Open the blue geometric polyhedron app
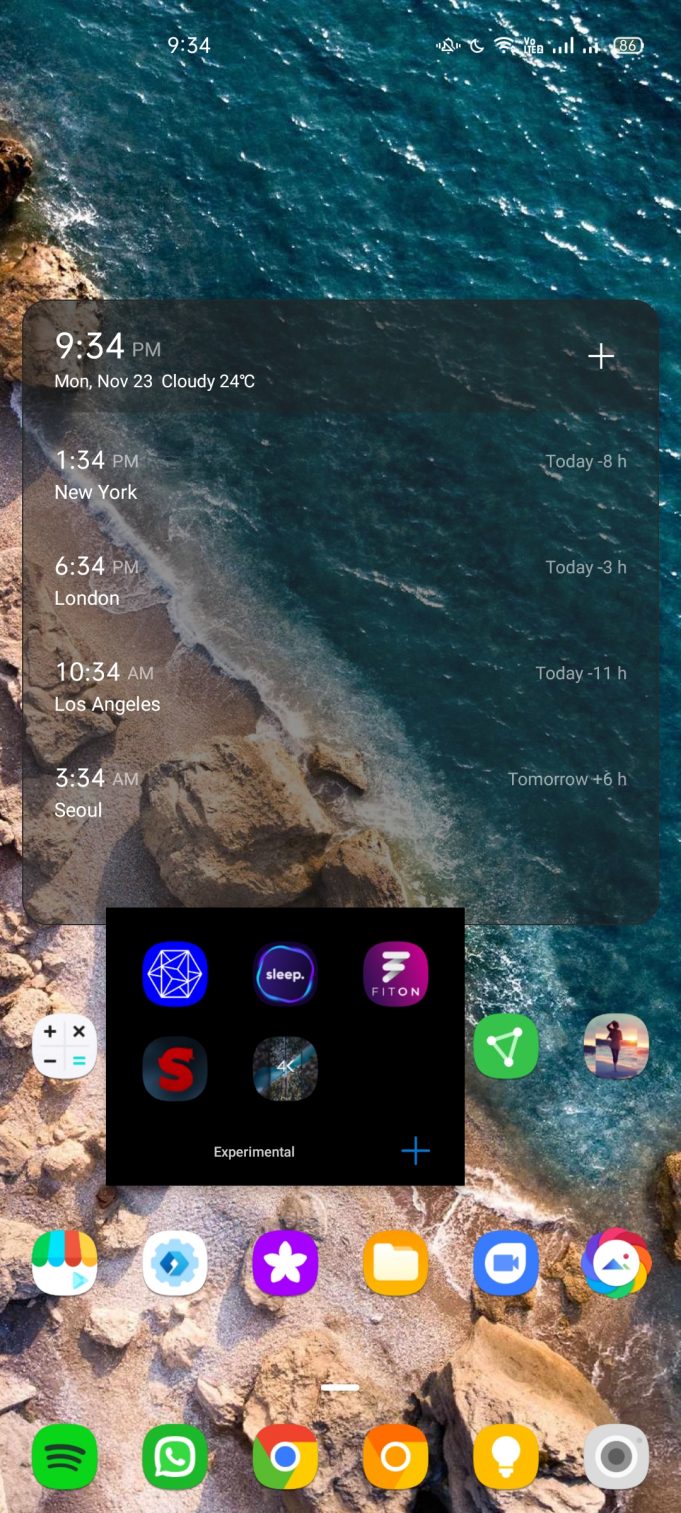 click(175, 973)
